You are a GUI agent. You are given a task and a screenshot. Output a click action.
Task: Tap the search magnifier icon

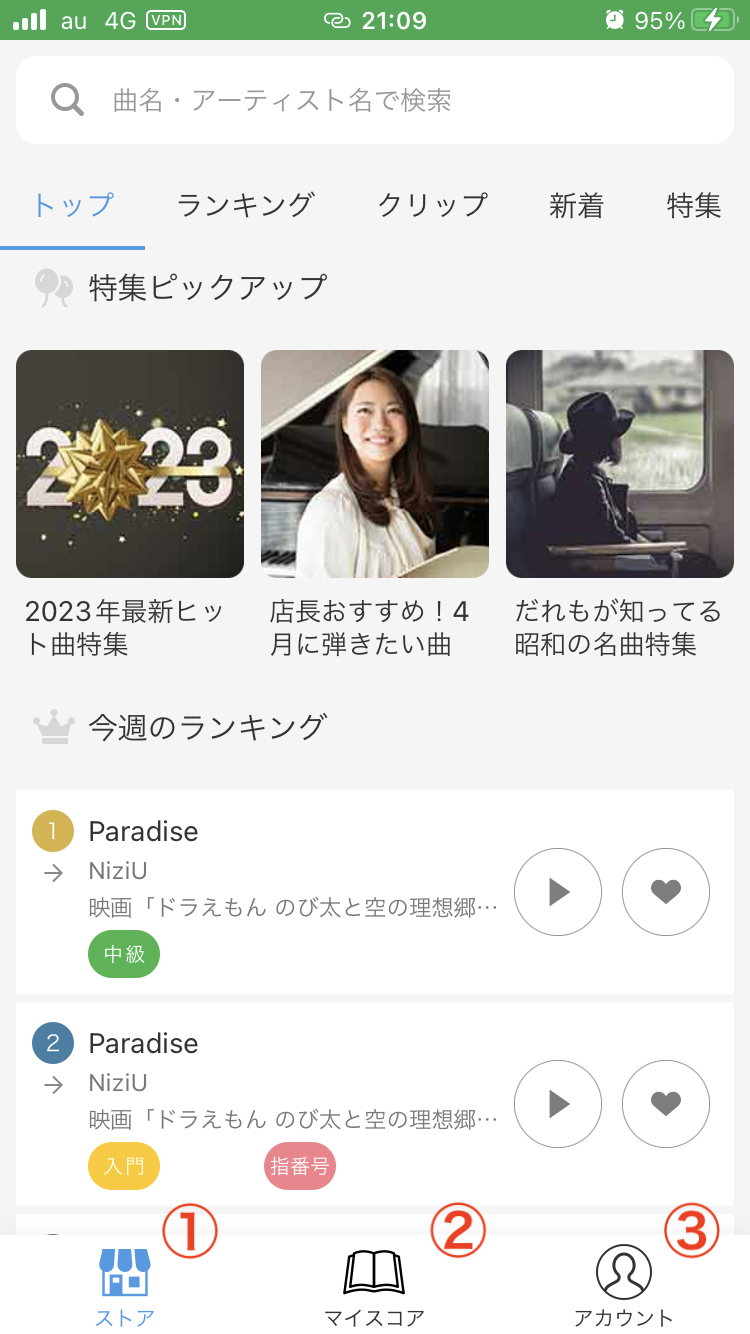tap(66, 99)
